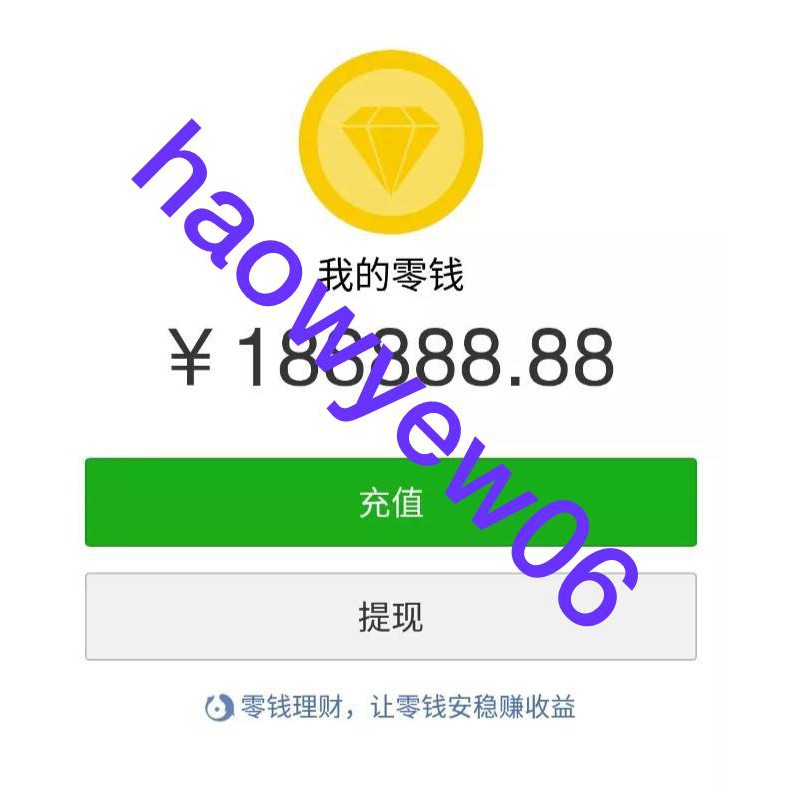
Task: Open the 零钱理财 wealth management link
Action: (x=390, y=708)
